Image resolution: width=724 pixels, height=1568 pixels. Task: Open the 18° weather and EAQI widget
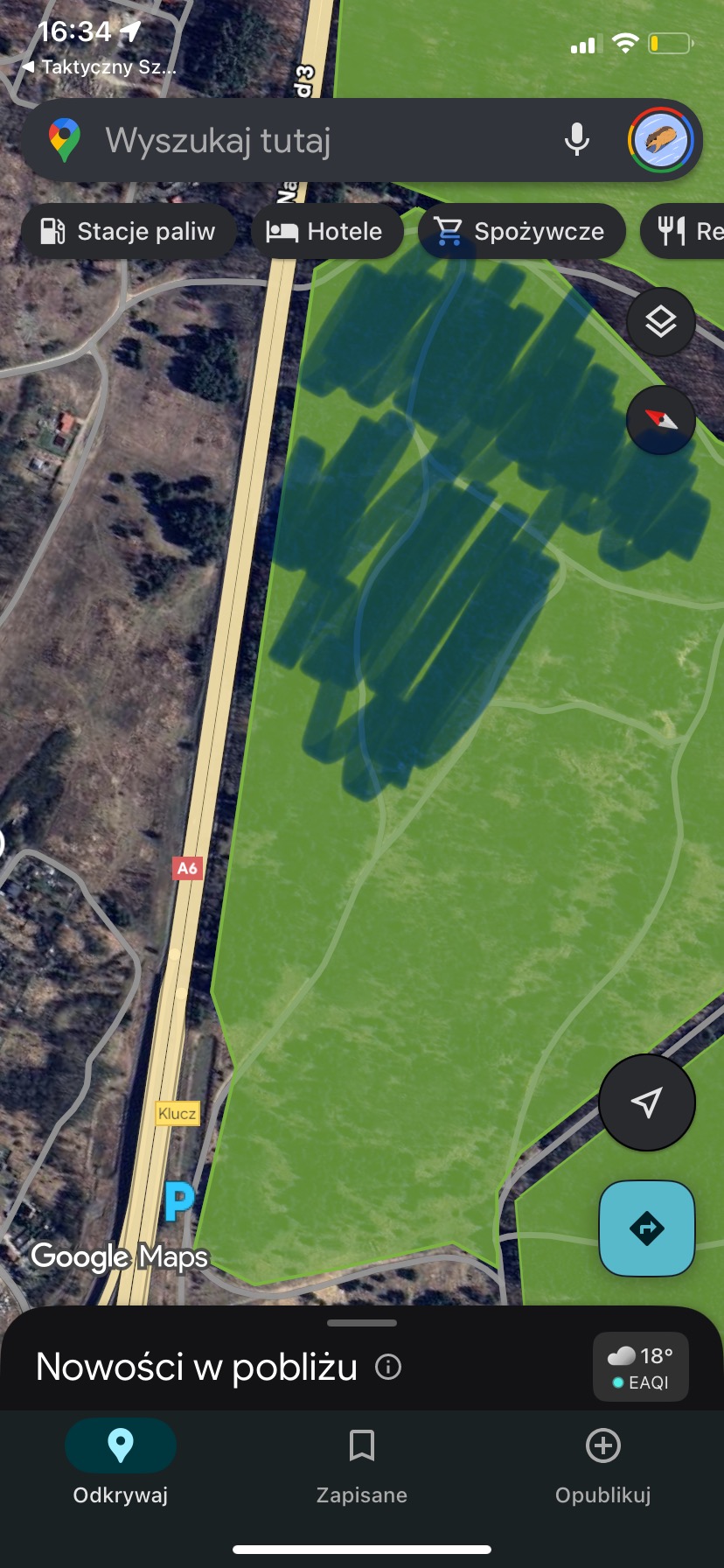coord(641,1367)
